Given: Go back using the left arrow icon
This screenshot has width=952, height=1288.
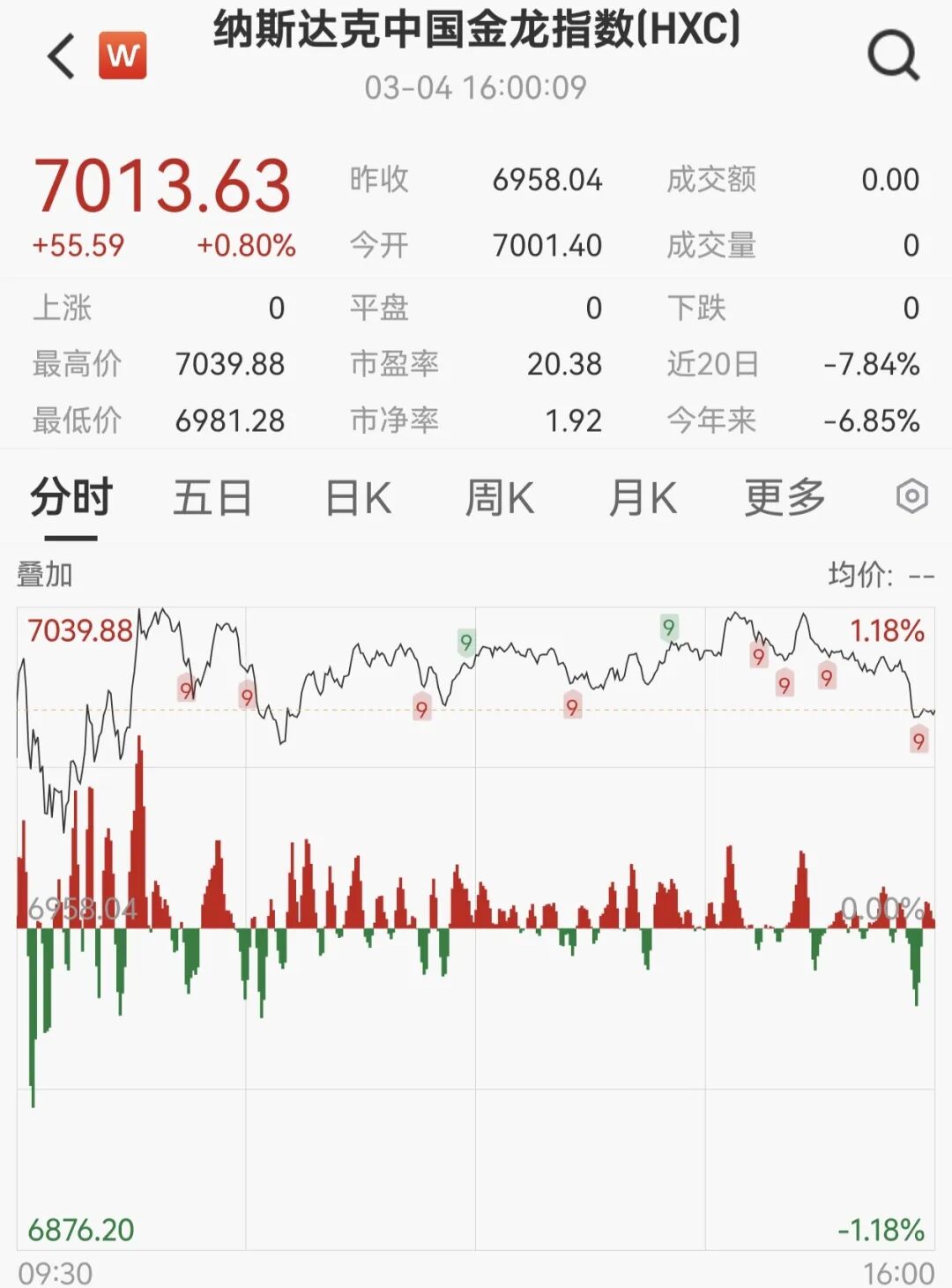Looking at the screenshot, I should click(x=56, y=55).
